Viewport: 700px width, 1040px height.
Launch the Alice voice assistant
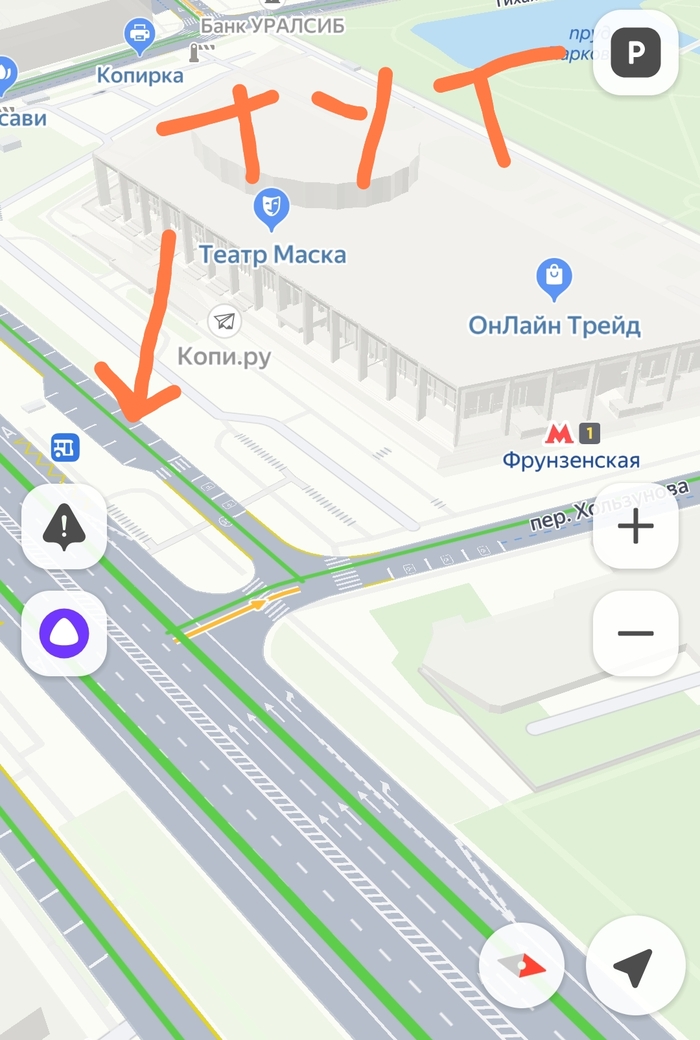pos(64,632)
